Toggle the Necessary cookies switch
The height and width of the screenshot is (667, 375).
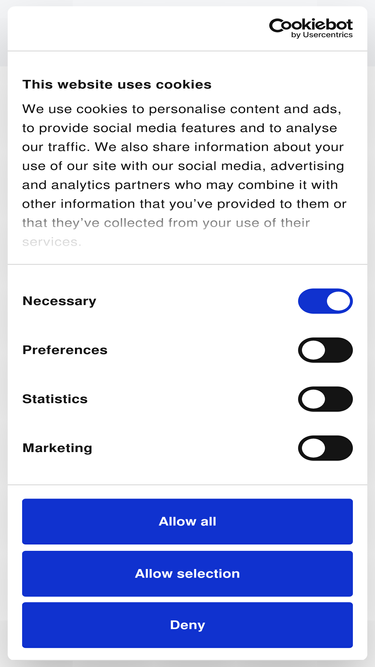325,301
